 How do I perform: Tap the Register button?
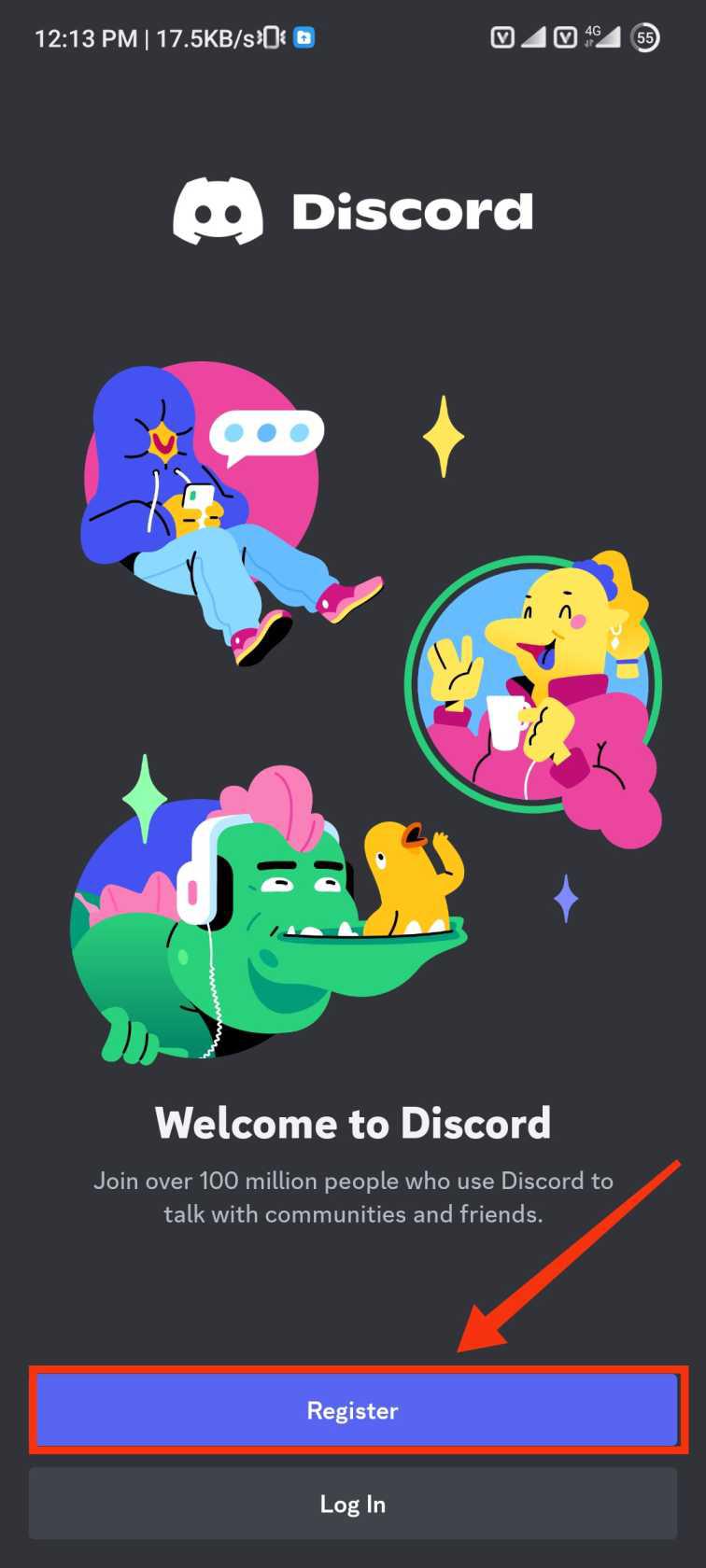pos(353,1410)
